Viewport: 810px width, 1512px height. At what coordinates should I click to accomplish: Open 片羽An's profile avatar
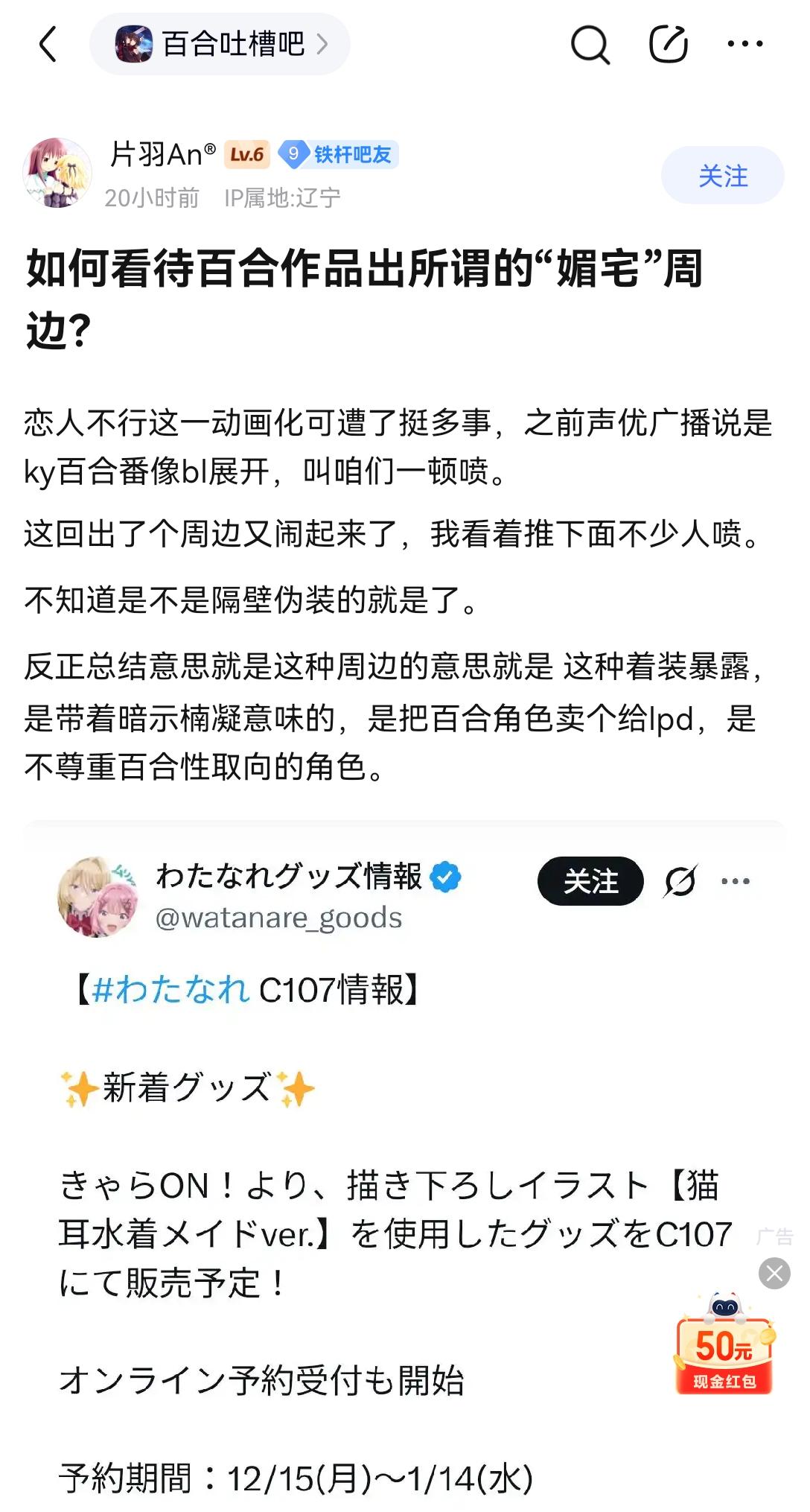[x=57, y=173]
